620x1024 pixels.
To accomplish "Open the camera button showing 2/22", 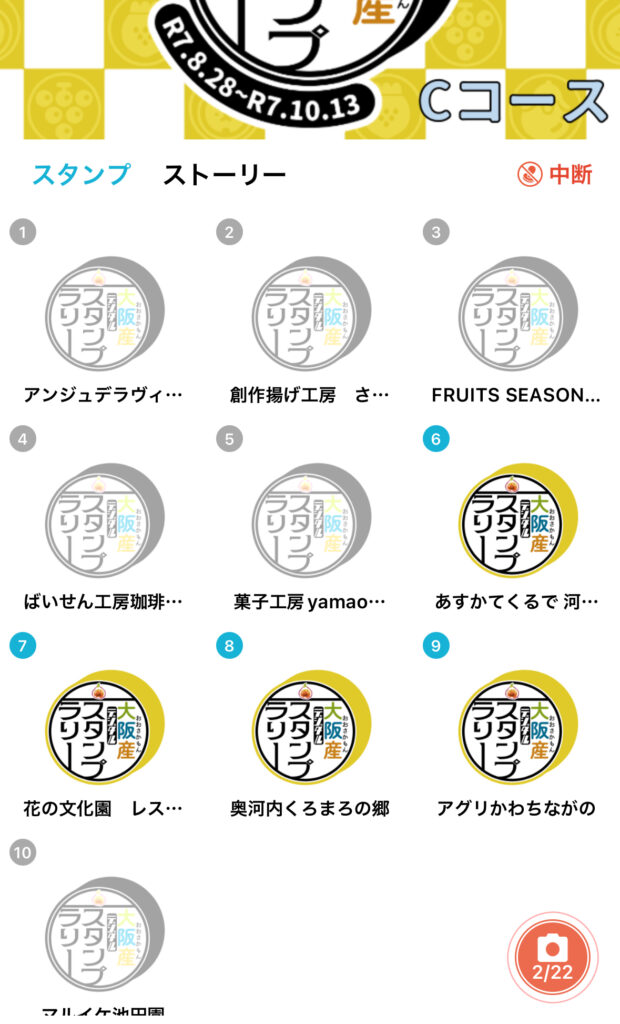I will point(552,956).
